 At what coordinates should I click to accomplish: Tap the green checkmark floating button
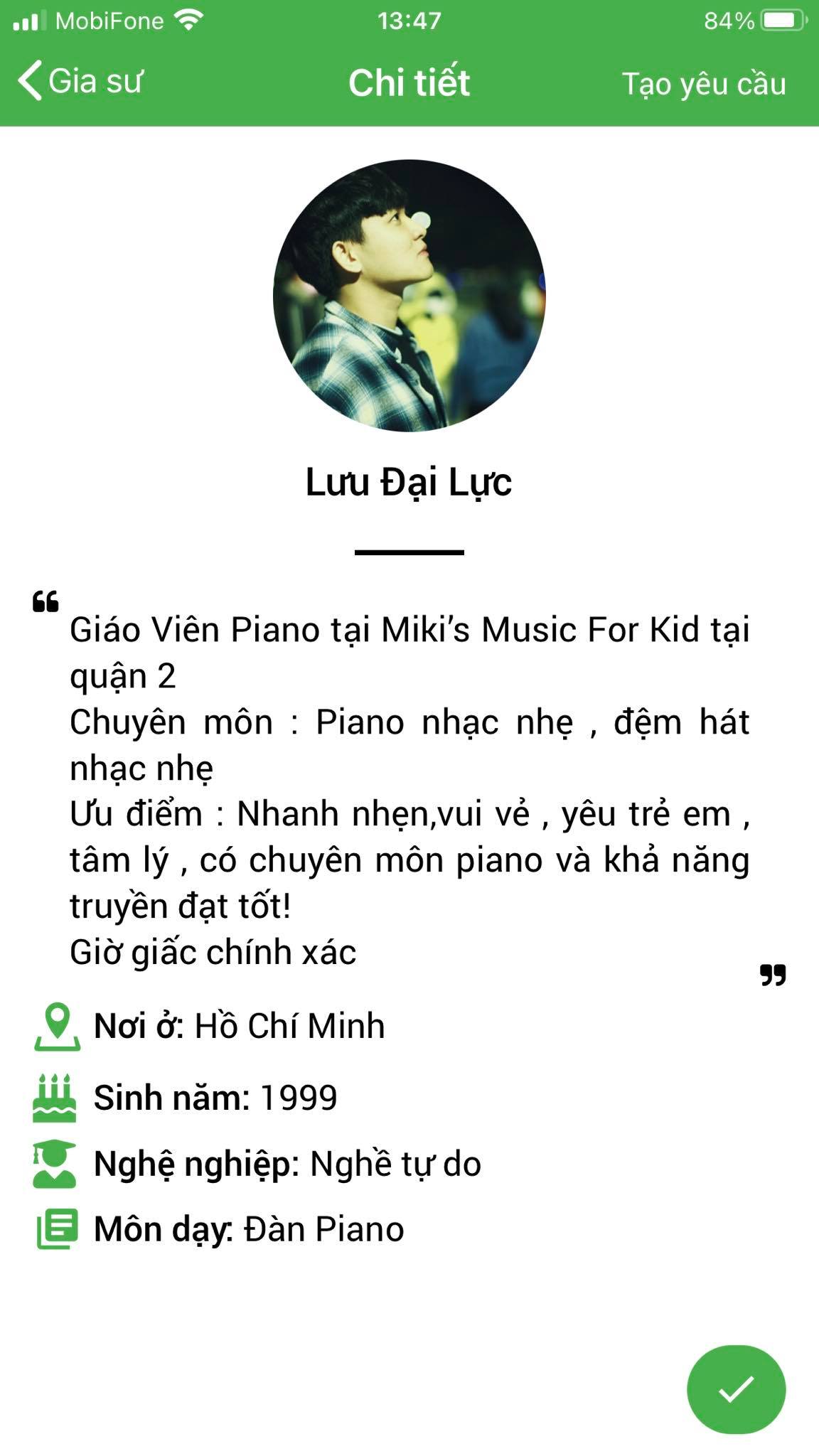[x=736, y=1388]
